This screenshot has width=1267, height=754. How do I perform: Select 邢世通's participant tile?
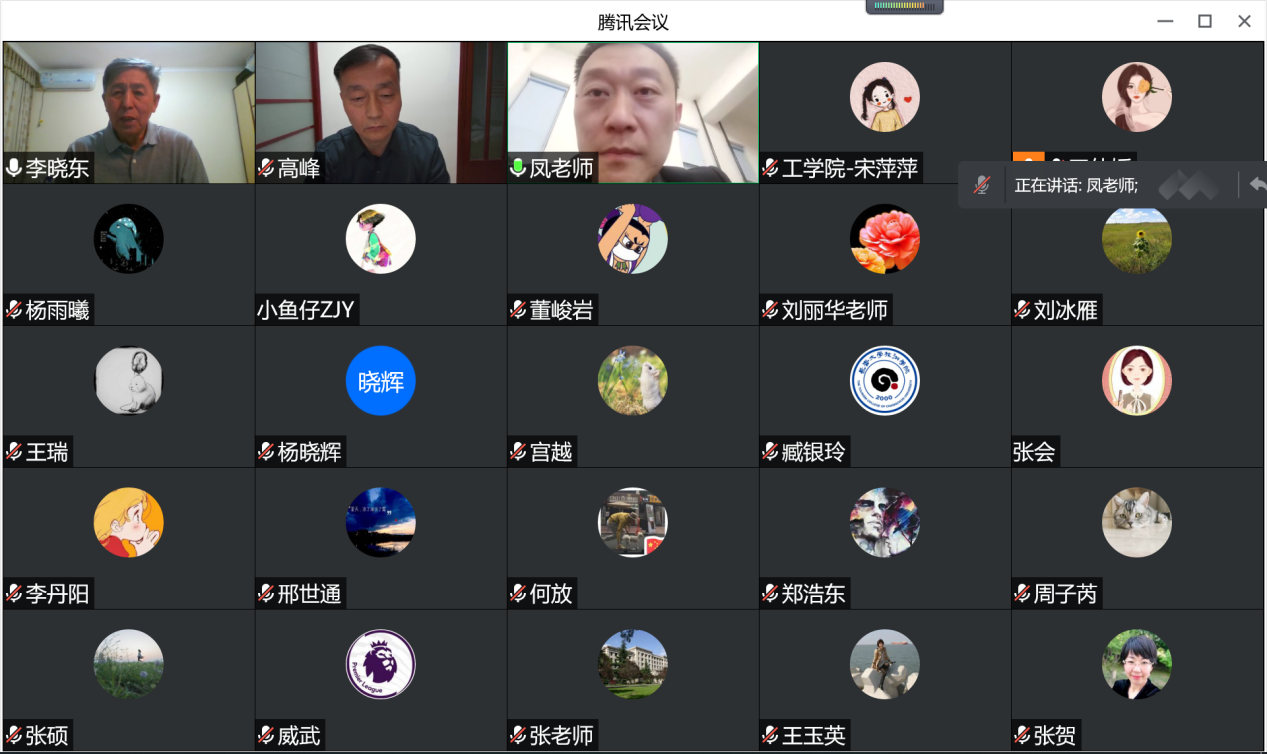(x=381, y=538)
